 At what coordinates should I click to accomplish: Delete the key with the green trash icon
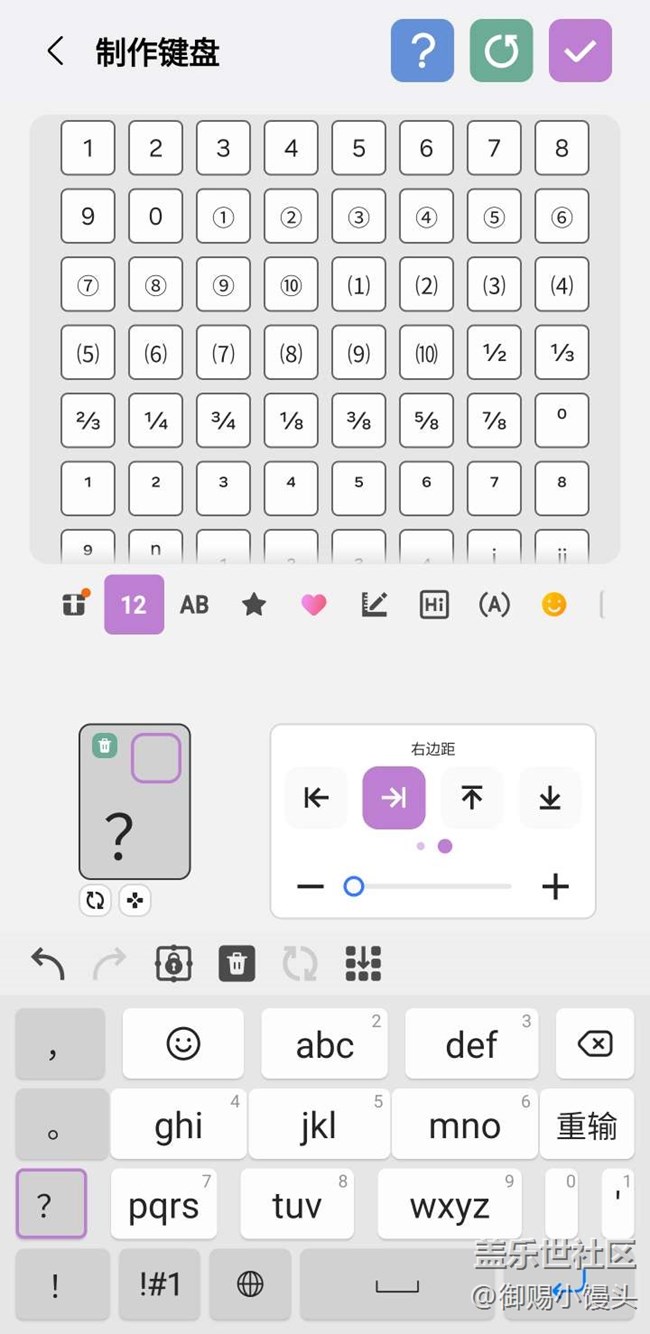click(x=105, y=745)
